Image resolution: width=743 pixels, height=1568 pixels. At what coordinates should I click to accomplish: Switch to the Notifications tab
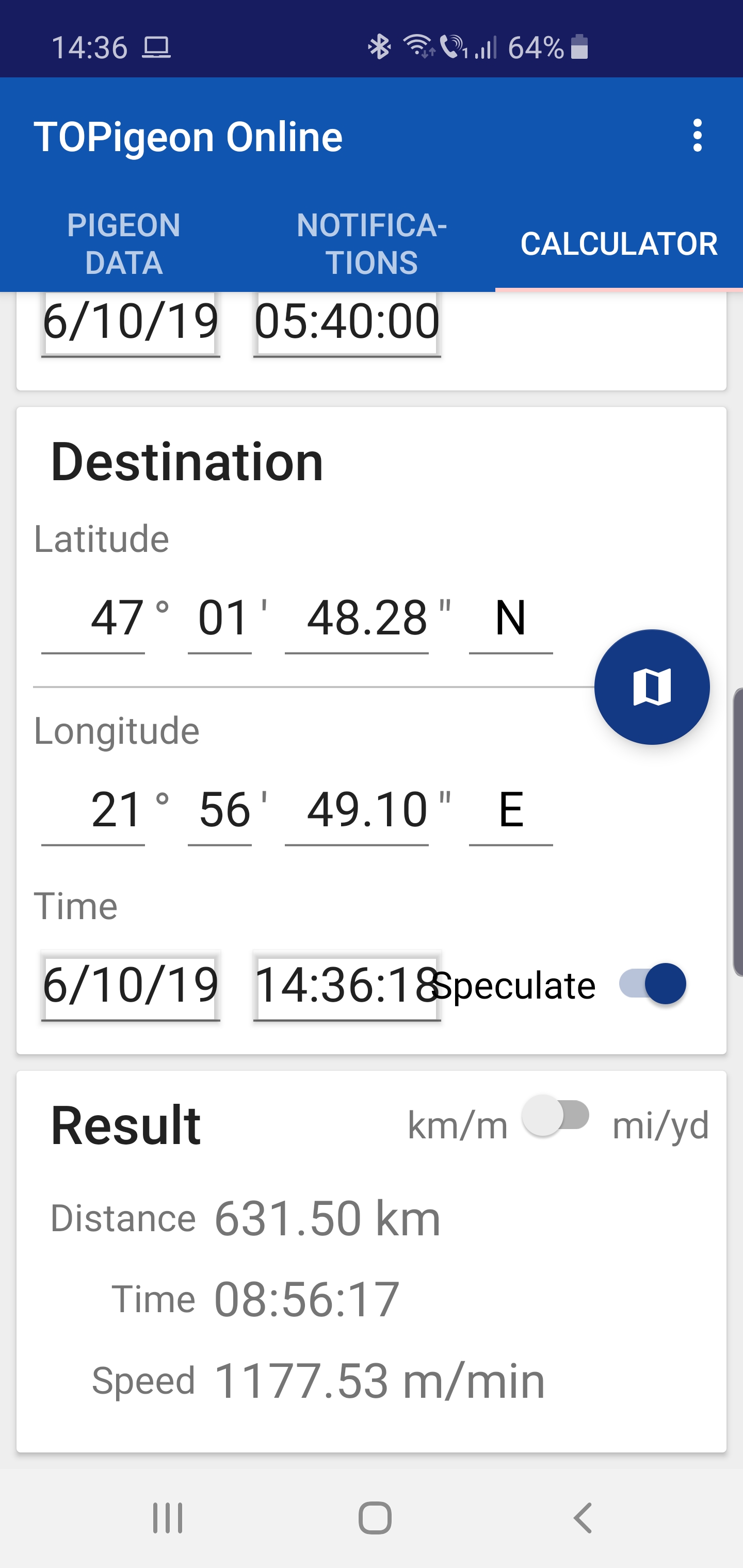tap(372, 243)
